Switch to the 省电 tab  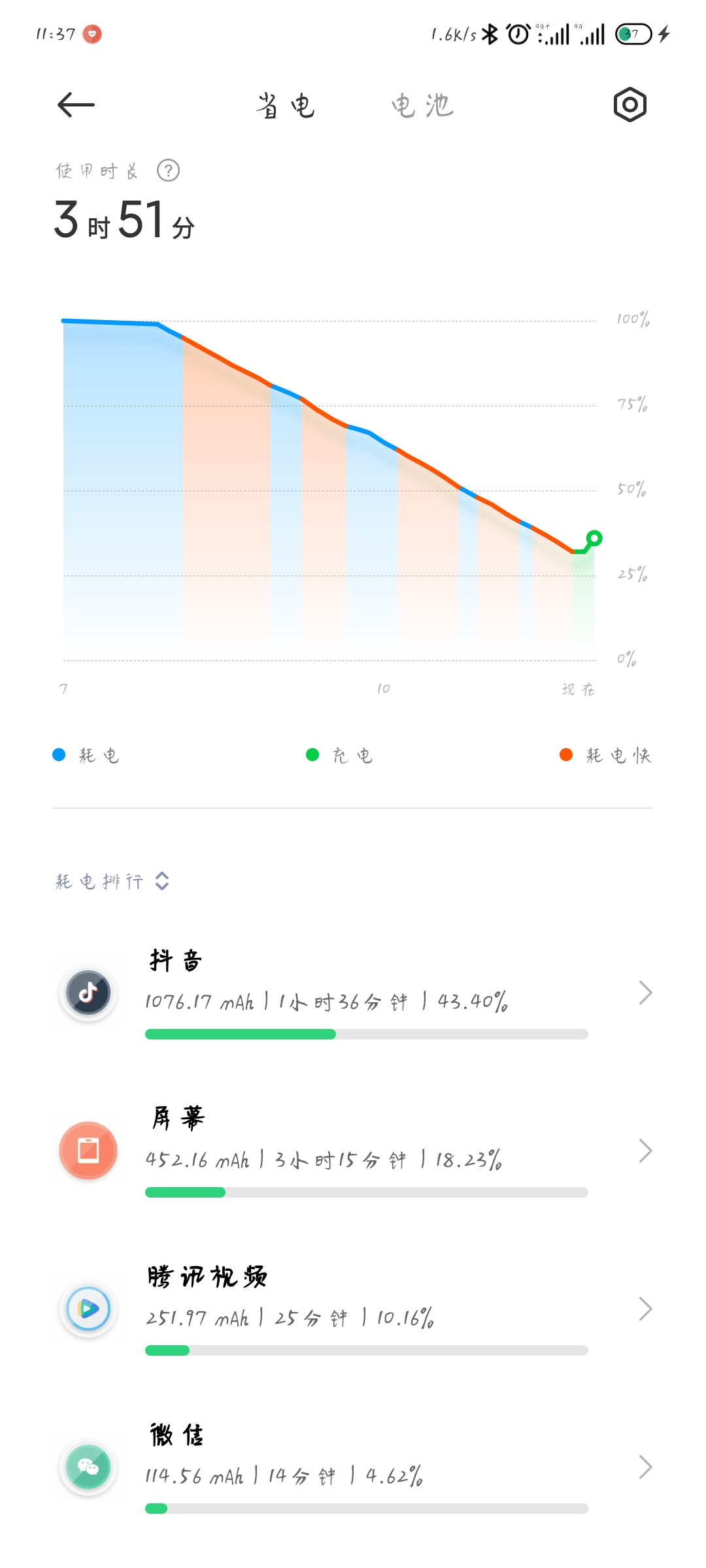tap(286, 106)
